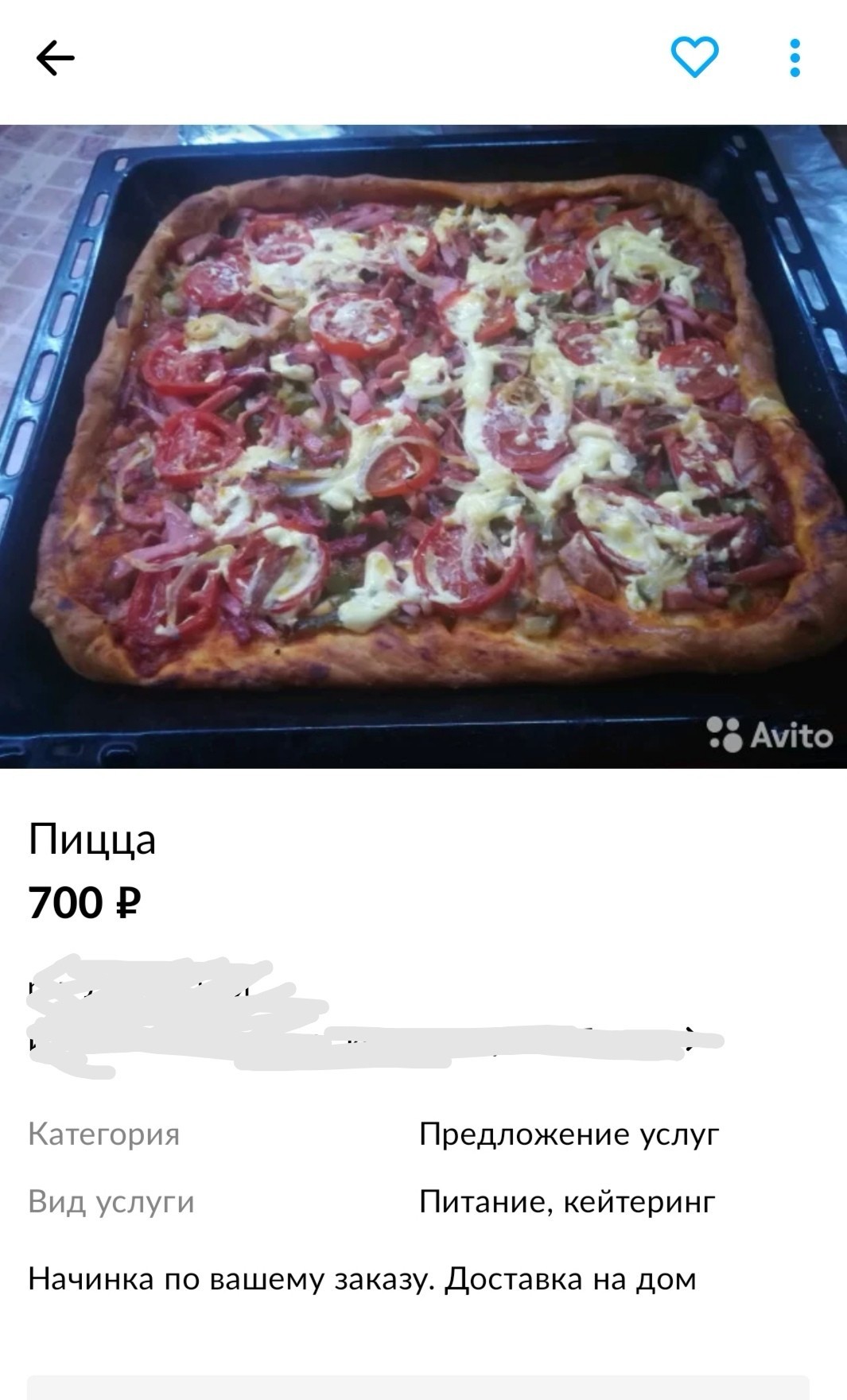
Task: Open the pizza photo full screen
Action: pyautogui.click(x=423, y=445)
